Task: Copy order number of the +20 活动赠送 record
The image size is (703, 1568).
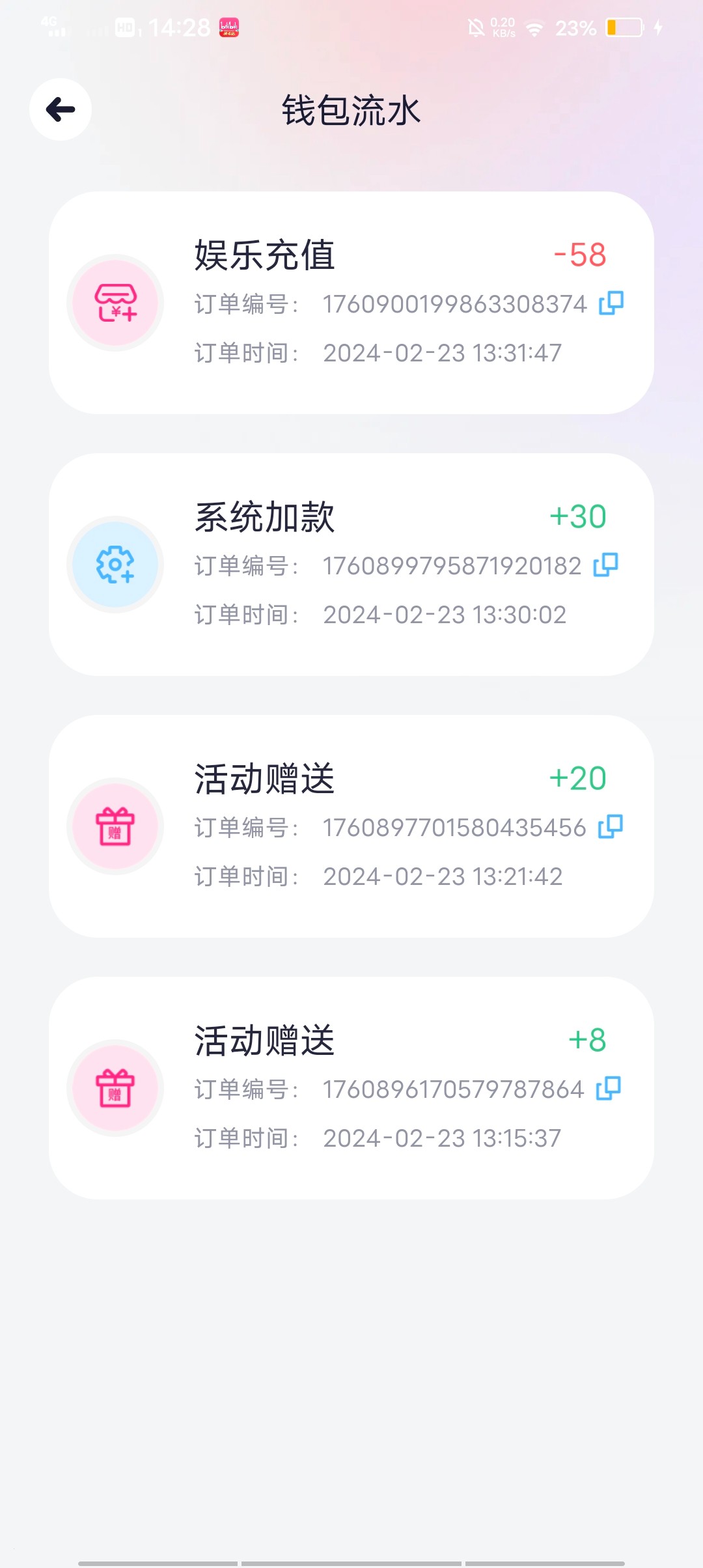Action: pos(611,827)
